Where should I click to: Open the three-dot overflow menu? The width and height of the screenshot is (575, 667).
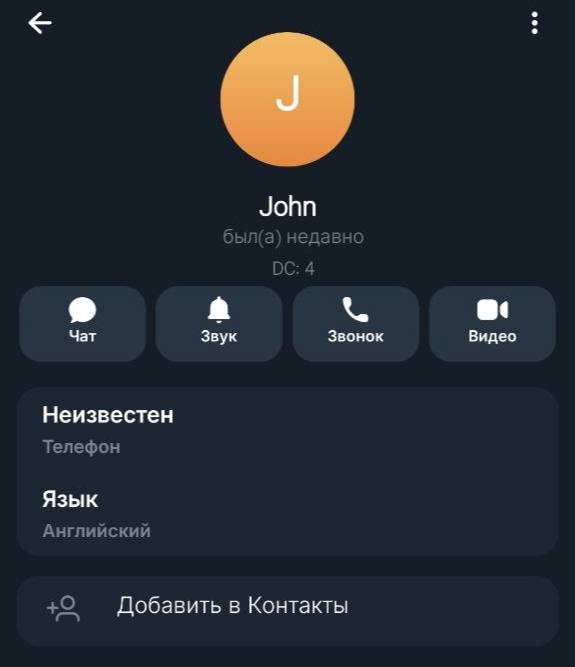(535, 23)
